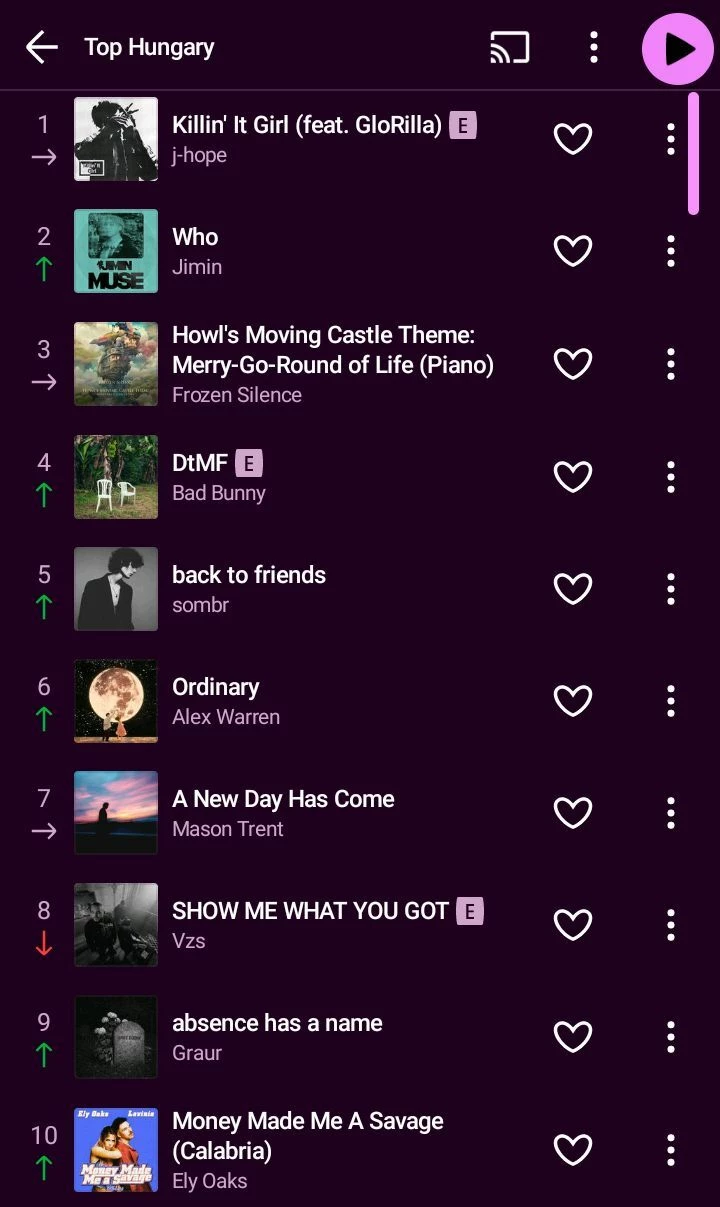Image resolution: width=720 pixels, height=1207 pixels.
Task: Open the playlist overflow menu in header
Action: coord(594,47)
